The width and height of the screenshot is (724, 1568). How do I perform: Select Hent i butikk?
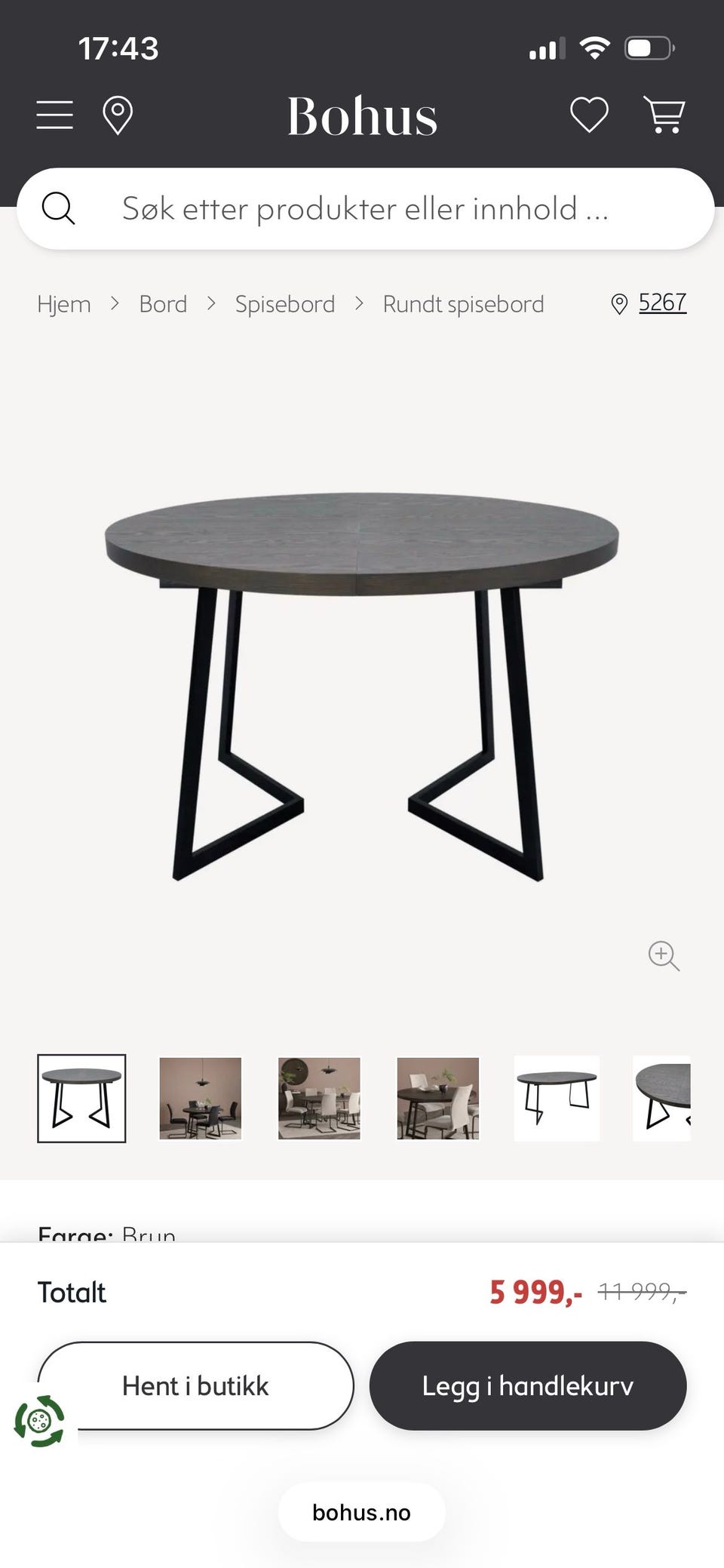(x=195, y=1385)
